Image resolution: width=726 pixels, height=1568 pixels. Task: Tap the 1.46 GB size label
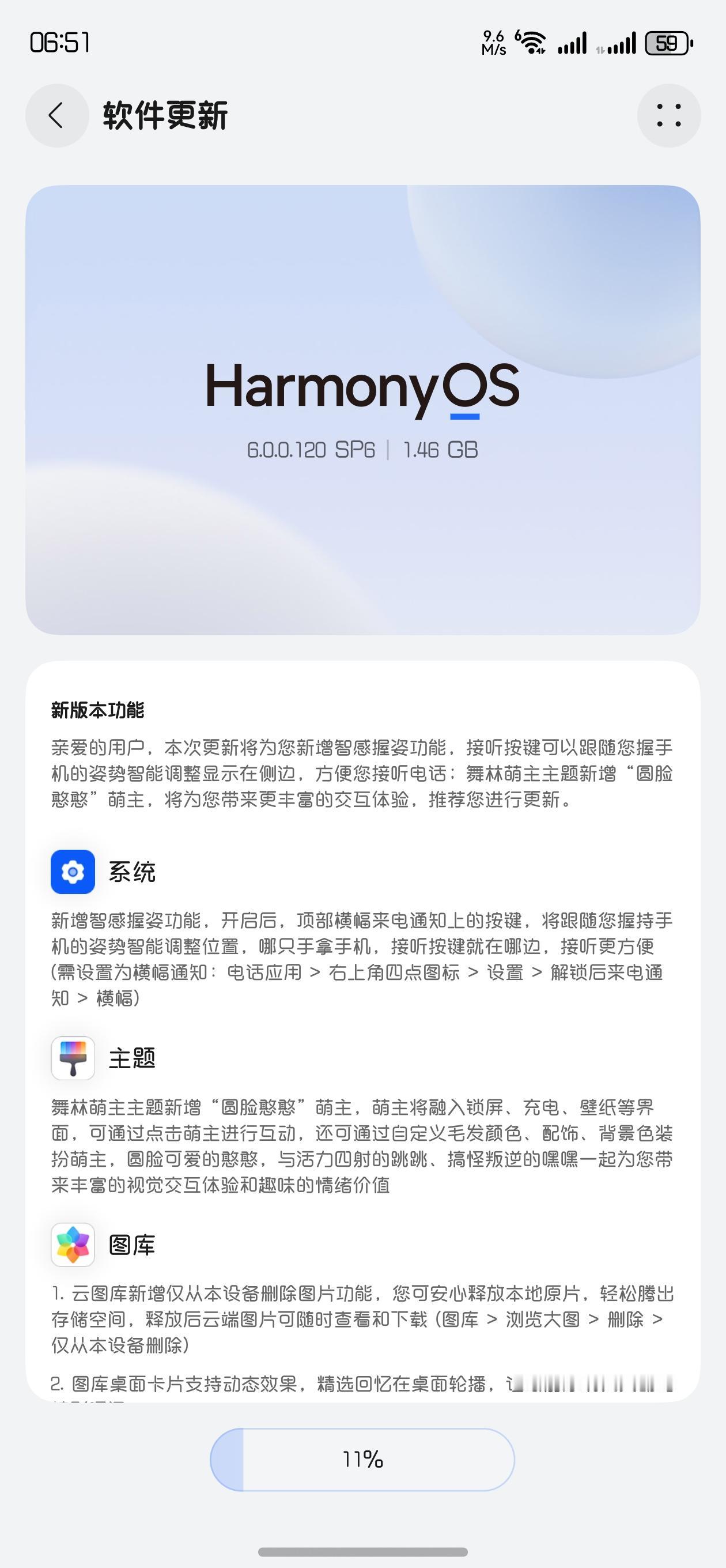440,449
